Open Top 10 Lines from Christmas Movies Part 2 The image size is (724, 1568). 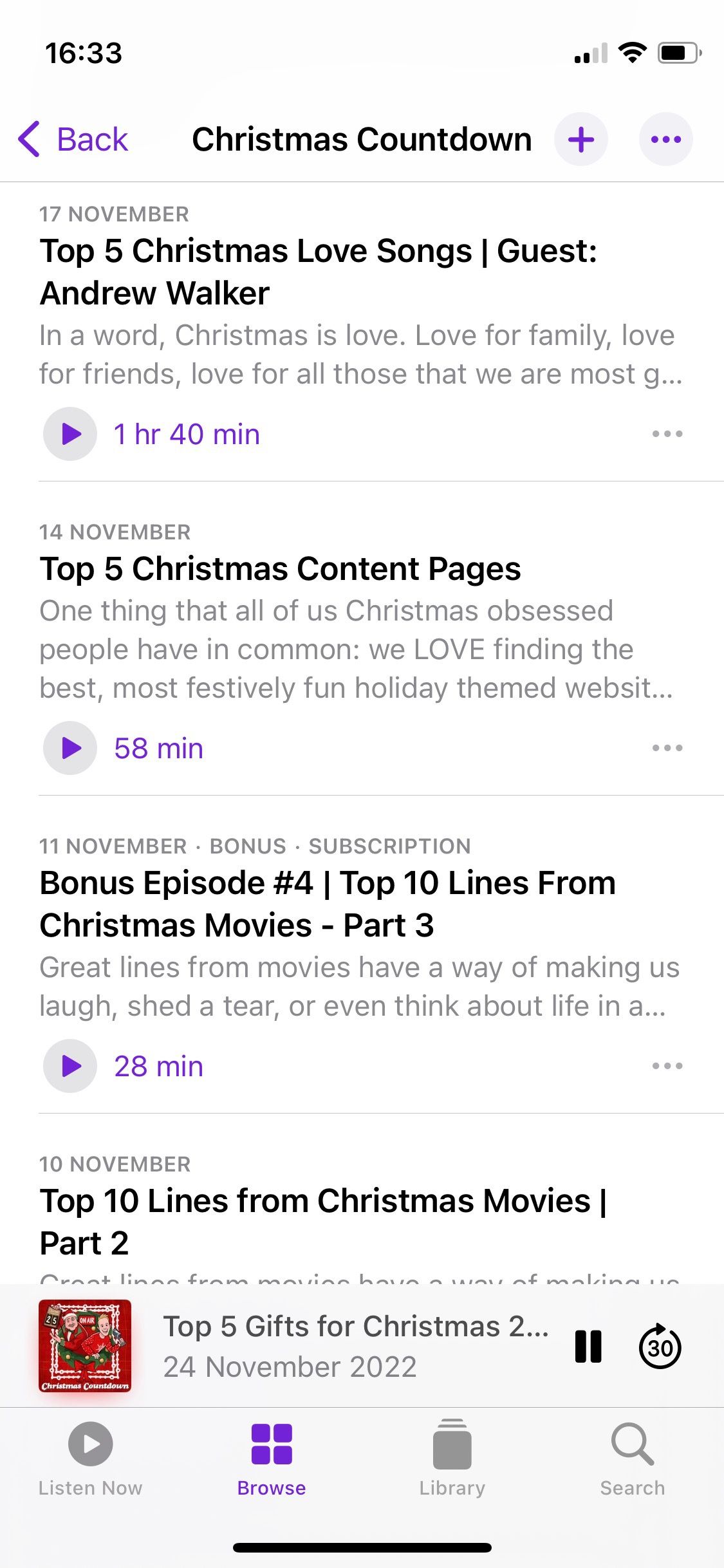pos(322,1222)
